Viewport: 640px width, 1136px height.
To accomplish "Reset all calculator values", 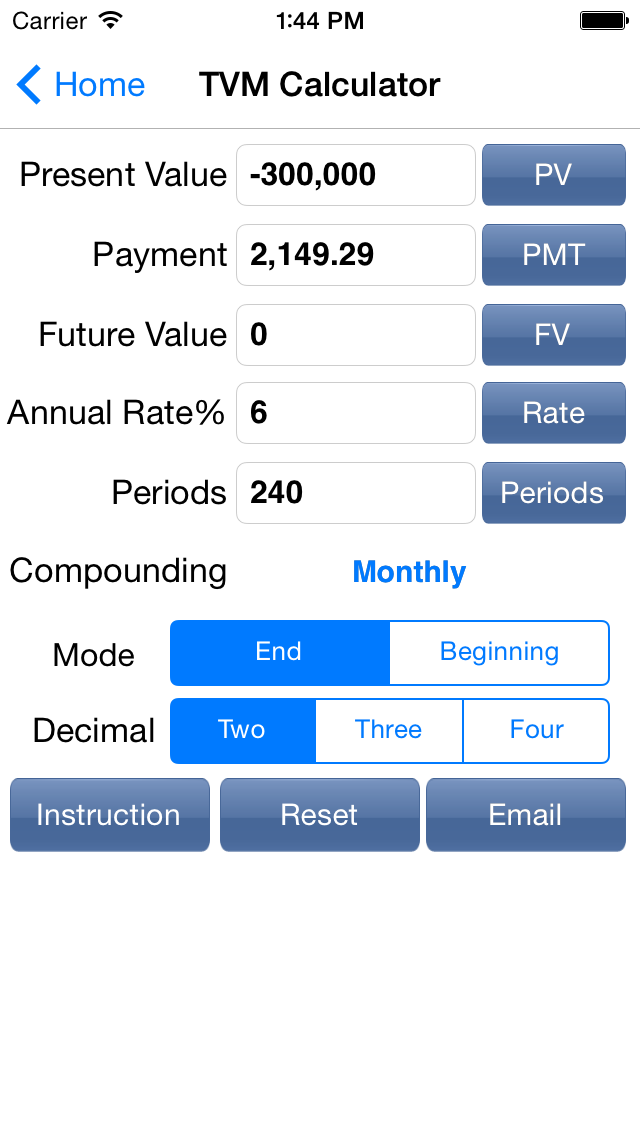I will coord(320,815).
